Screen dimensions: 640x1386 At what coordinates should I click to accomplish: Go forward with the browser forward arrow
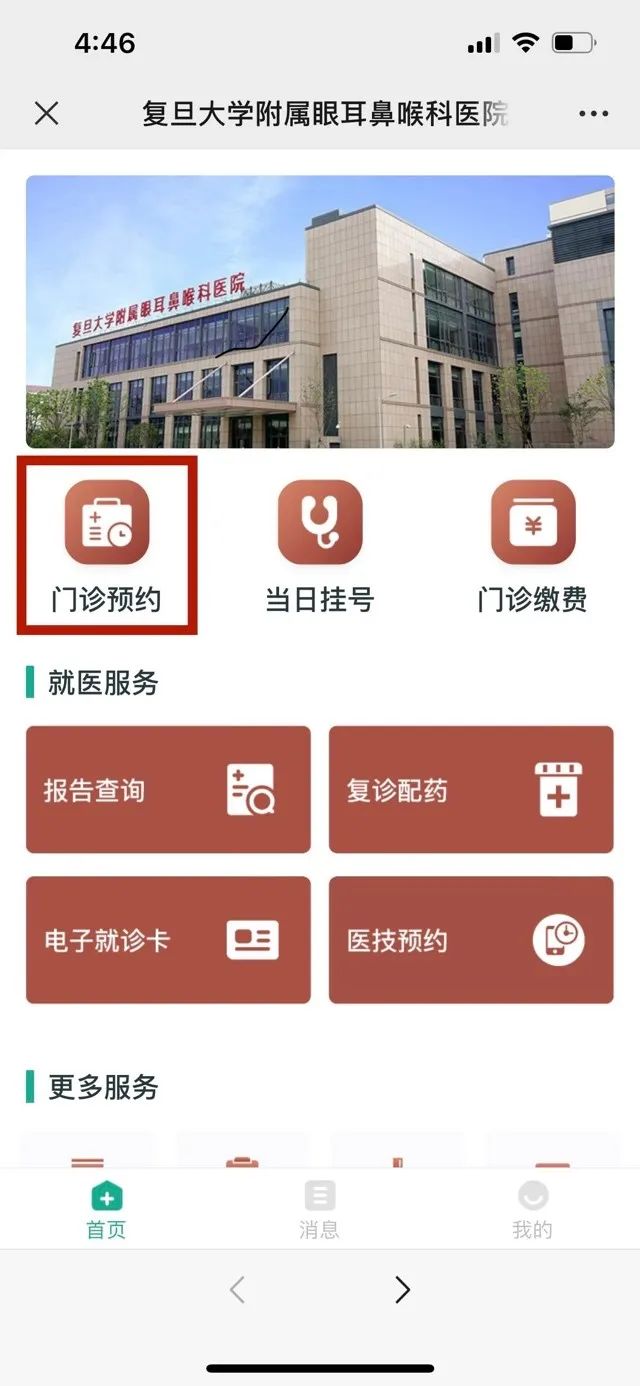tap(402, 1290)
